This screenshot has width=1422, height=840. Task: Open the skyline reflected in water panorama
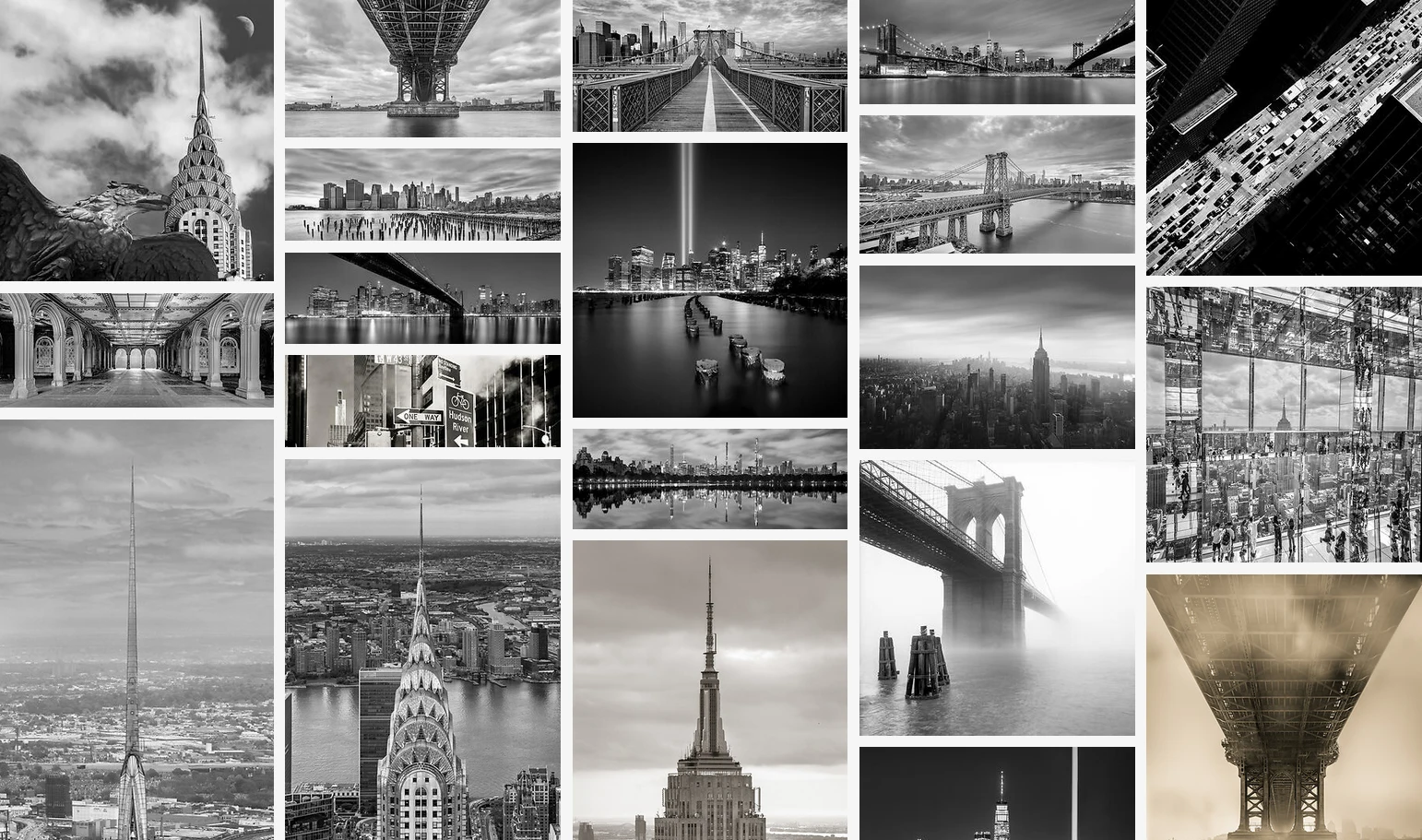coord(709,479)
